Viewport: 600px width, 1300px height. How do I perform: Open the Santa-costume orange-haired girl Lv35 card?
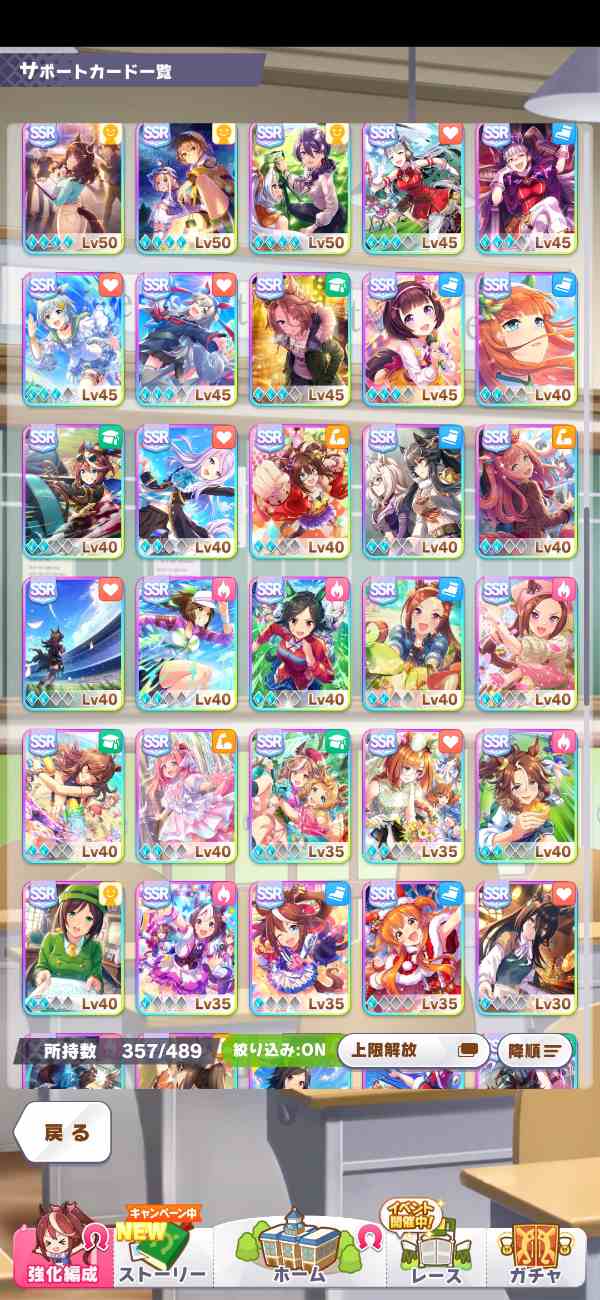point(413,945)
